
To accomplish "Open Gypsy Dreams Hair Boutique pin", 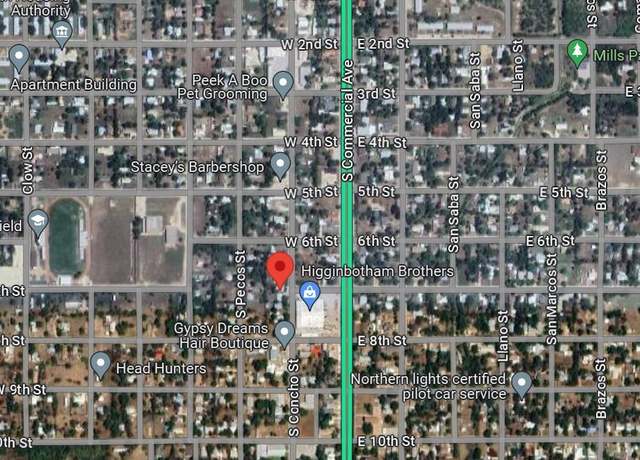I will click(x=285, y=332).
